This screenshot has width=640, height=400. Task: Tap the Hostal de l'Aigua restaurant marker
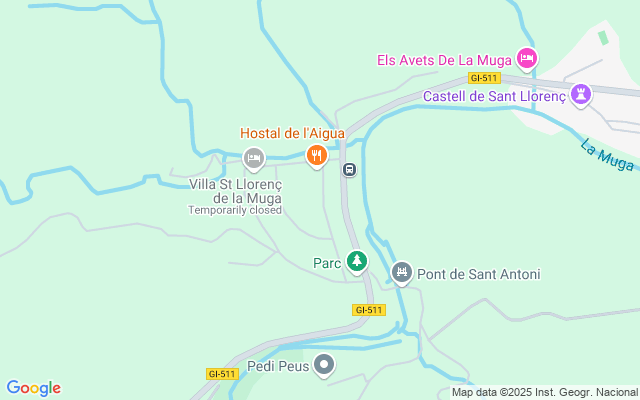click(x=316, y=154)
